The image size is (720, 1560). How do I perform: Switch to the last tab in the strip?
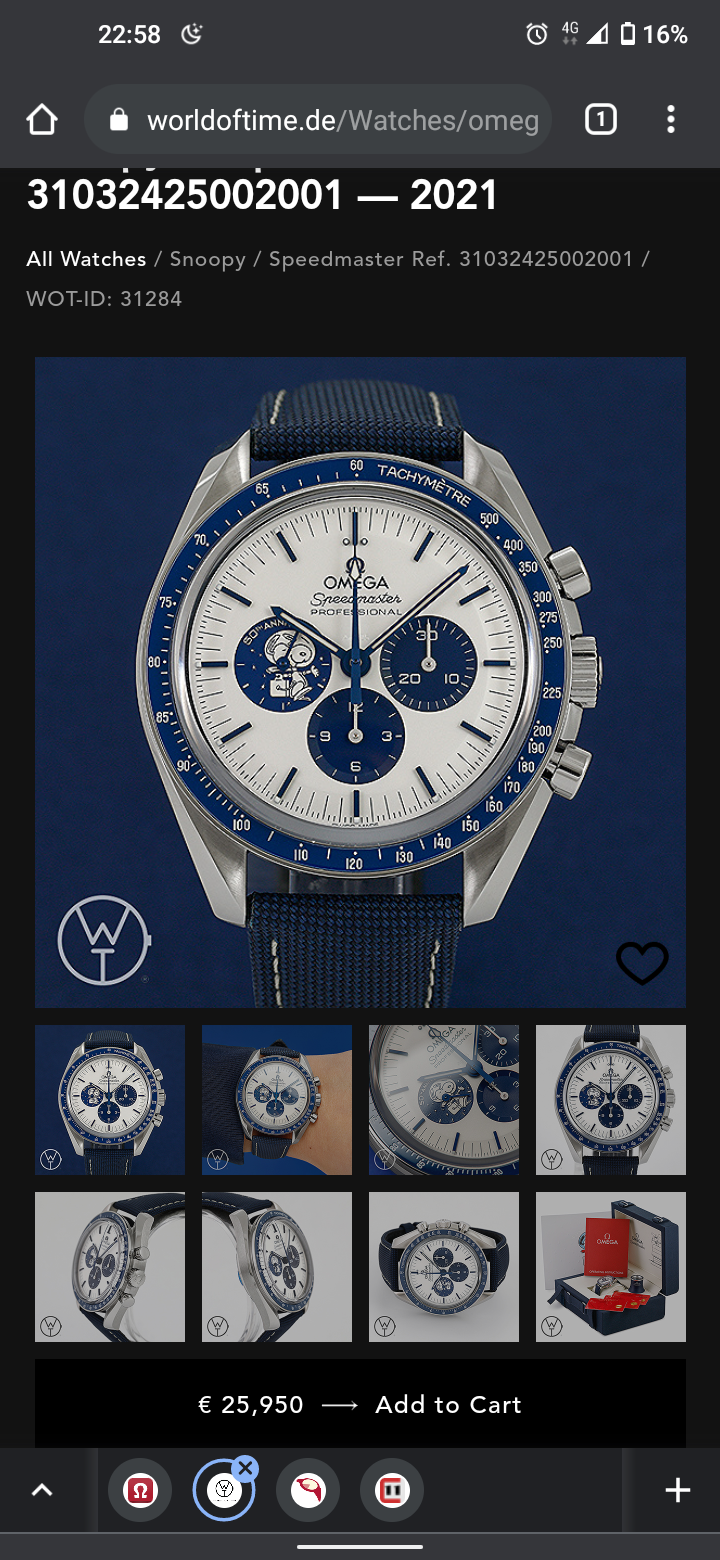click(x=392, y=1490)
